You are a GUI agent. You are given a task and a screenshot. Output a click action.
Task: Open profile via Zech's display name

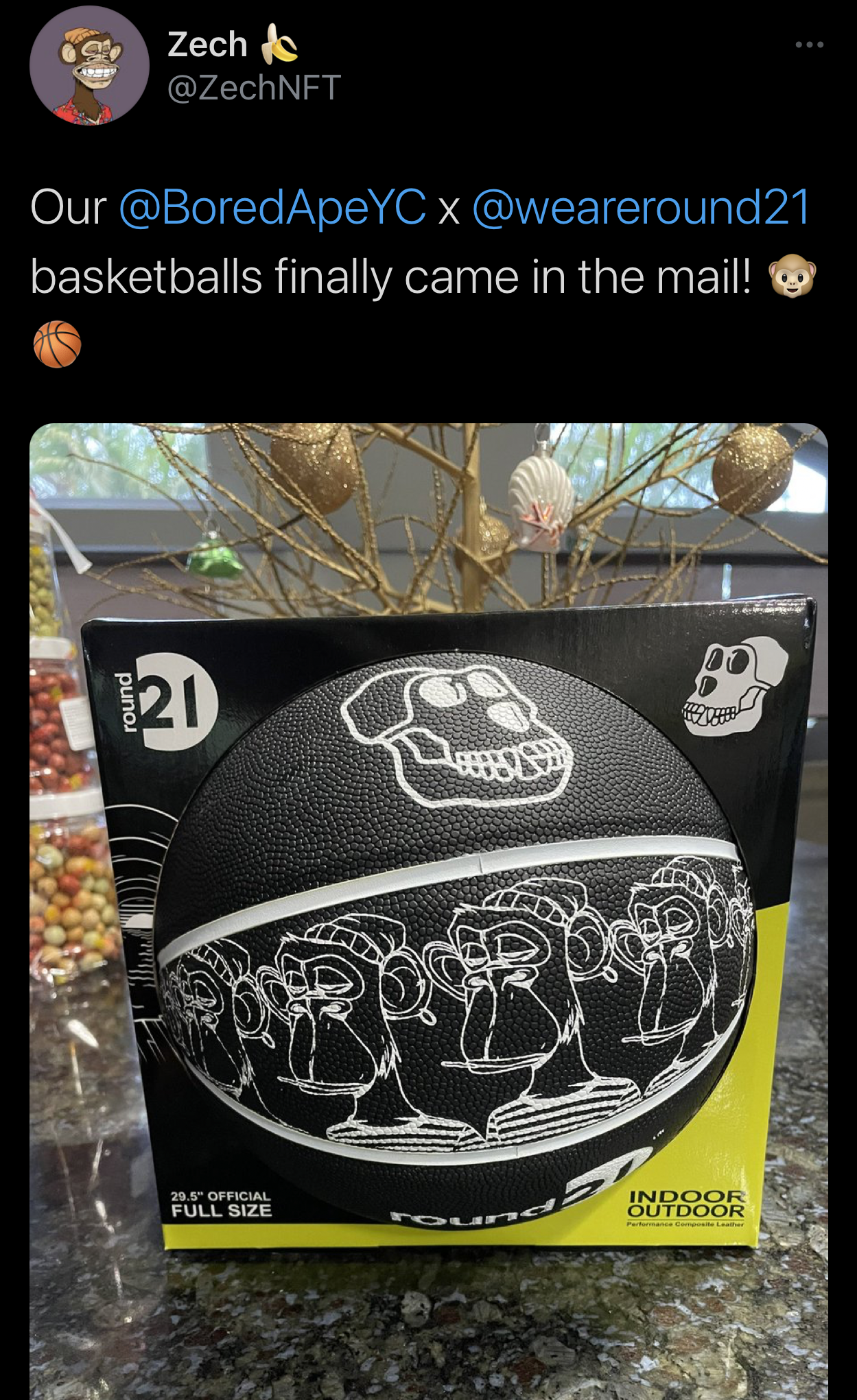[207, 45]
